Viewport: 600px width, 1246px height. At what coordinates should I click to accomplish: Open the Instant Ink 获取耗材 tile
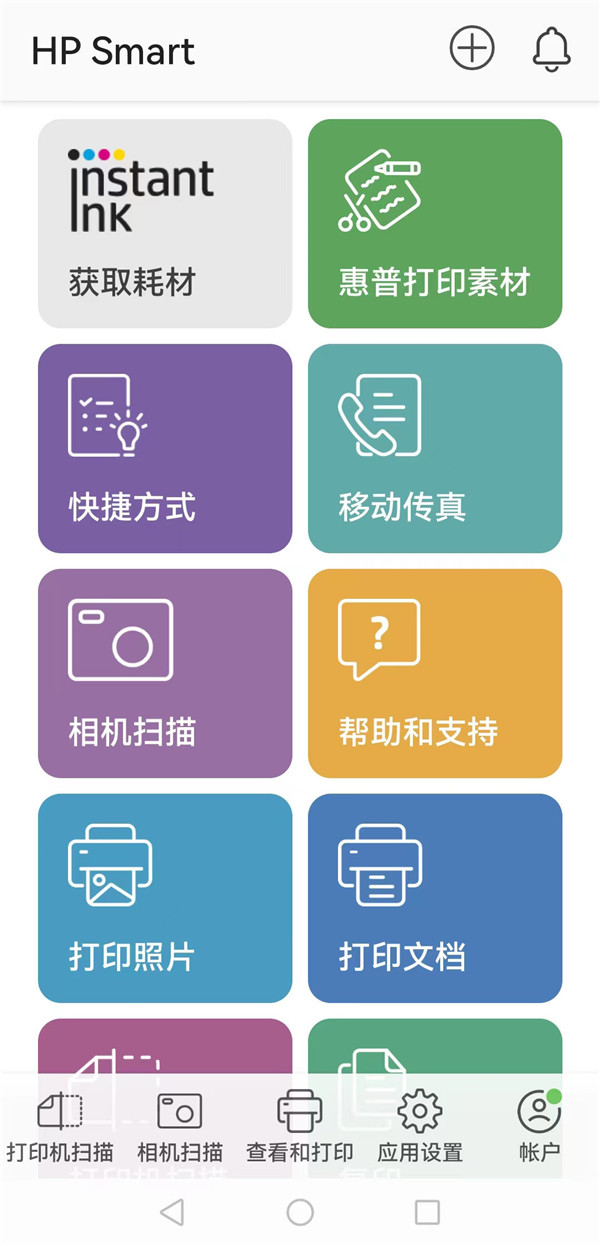[x=165, y=223]
